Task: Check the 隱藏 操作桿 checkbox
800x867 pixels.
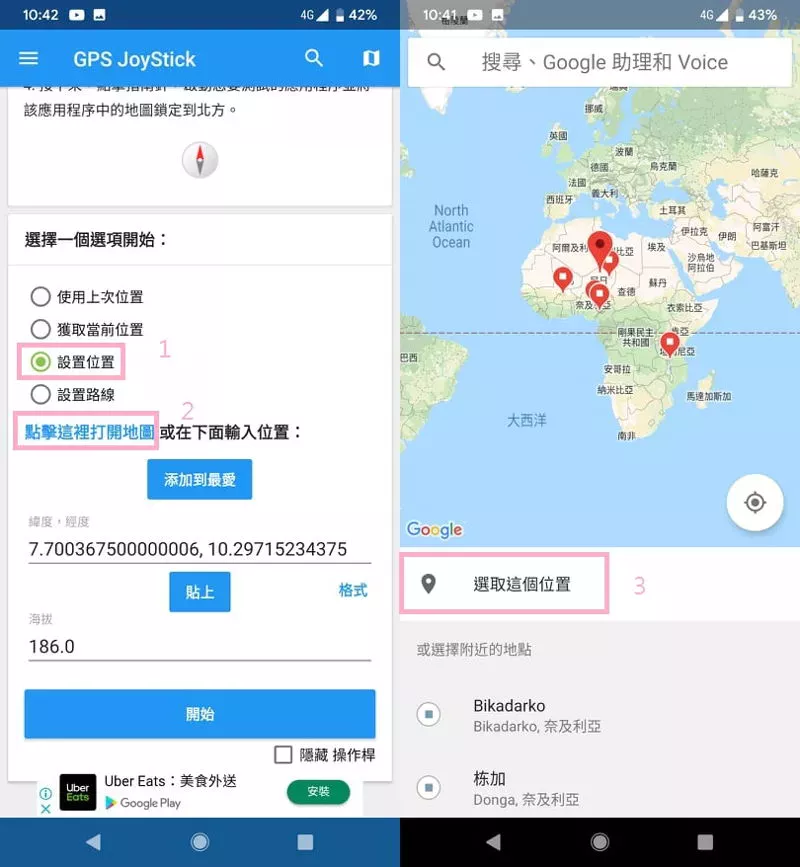Action: 283,754
